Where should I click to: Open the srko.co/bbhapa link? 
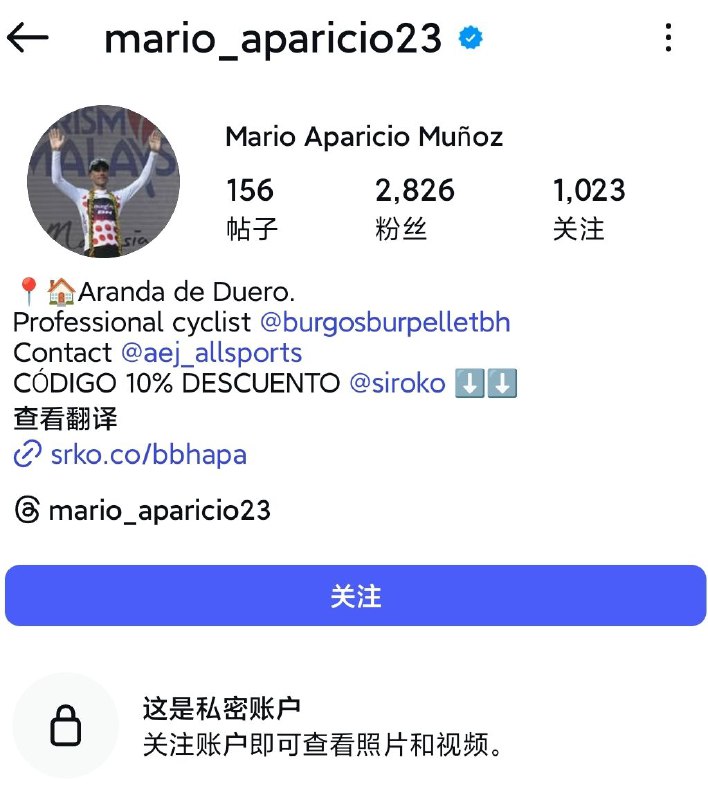click(148, 456)
